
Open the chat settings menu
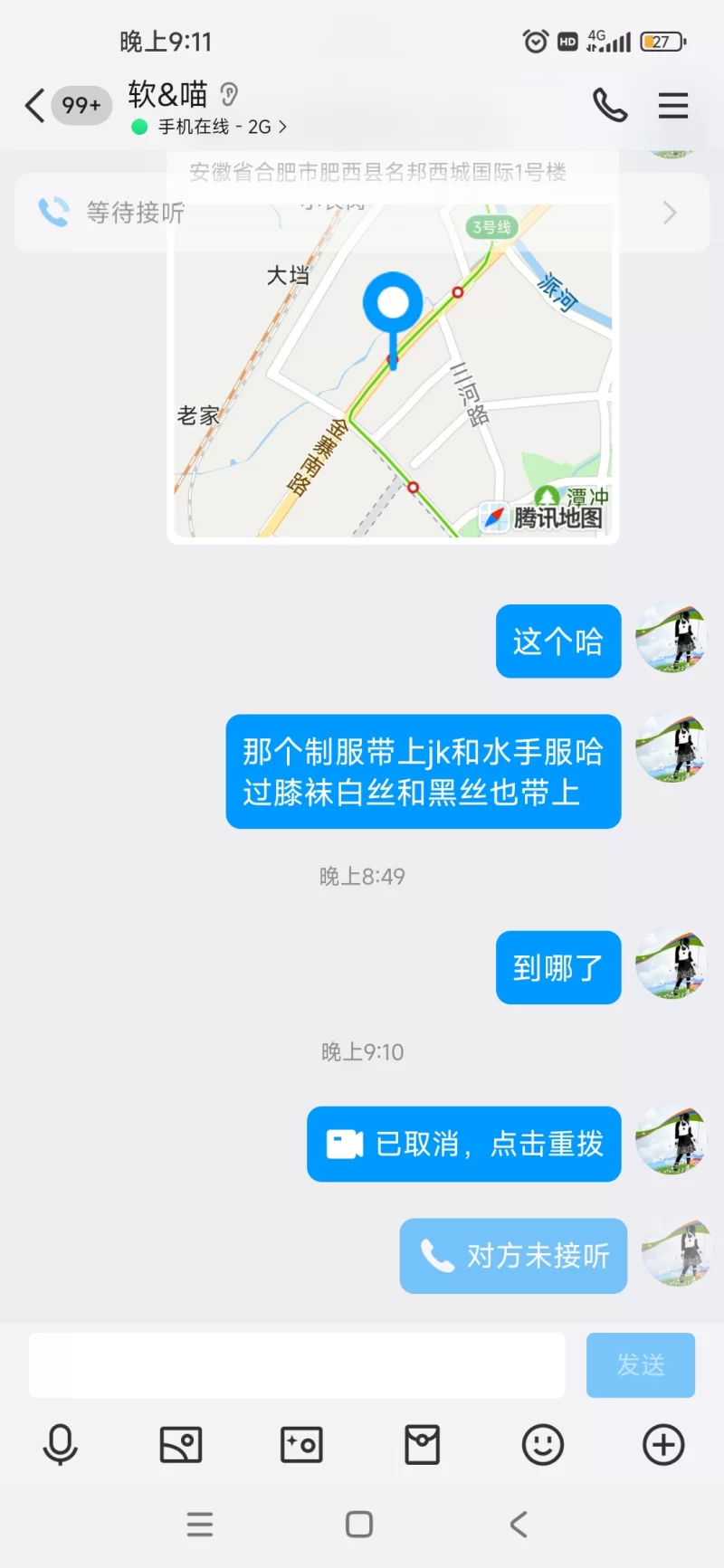click(672, 106)
